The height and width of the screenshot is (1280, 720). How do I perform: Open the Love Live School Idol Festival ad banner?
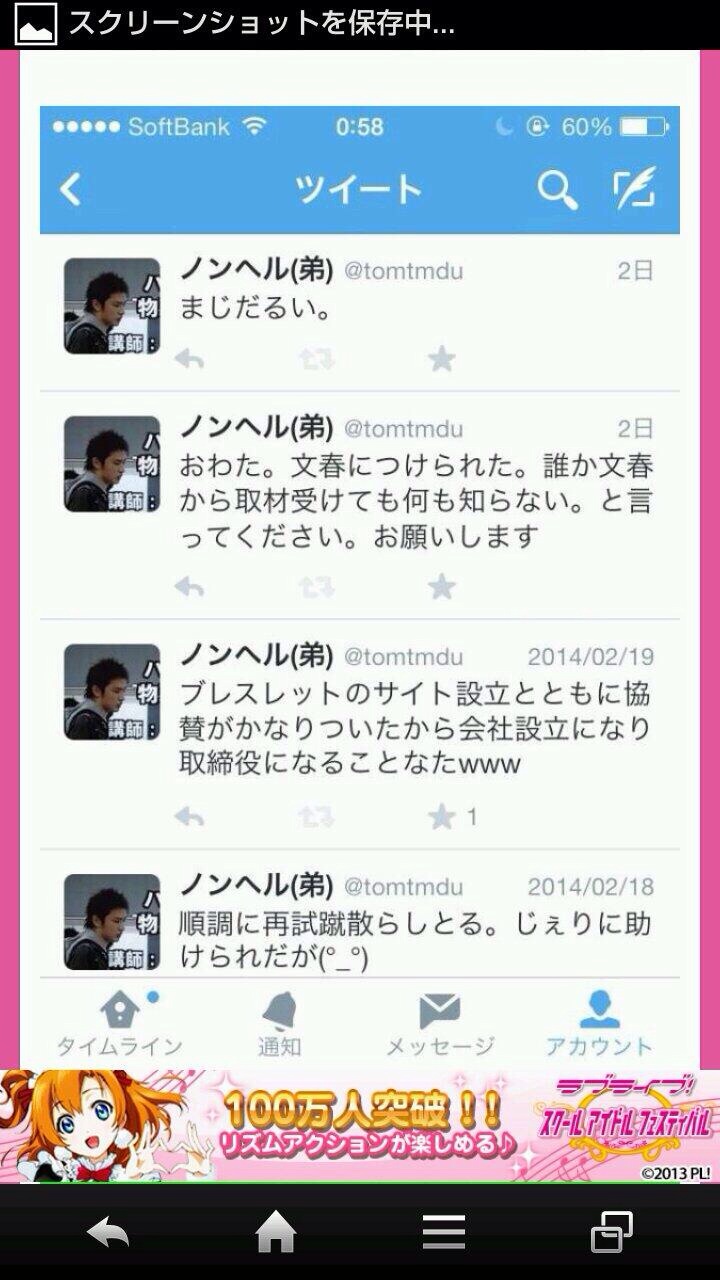[x=360, y=1126]
